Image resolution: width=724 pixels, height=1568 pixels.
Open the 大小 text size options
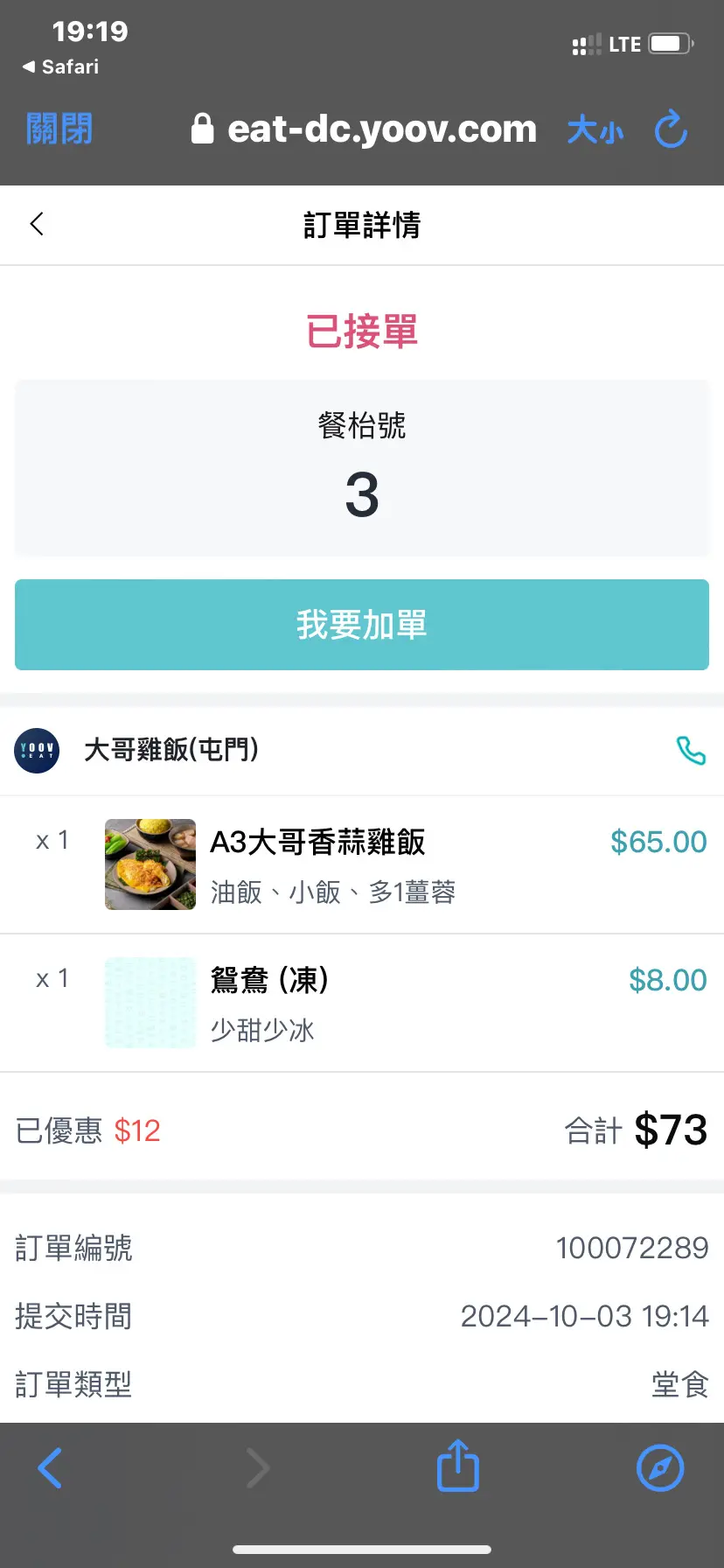click(x=595, y=130)
